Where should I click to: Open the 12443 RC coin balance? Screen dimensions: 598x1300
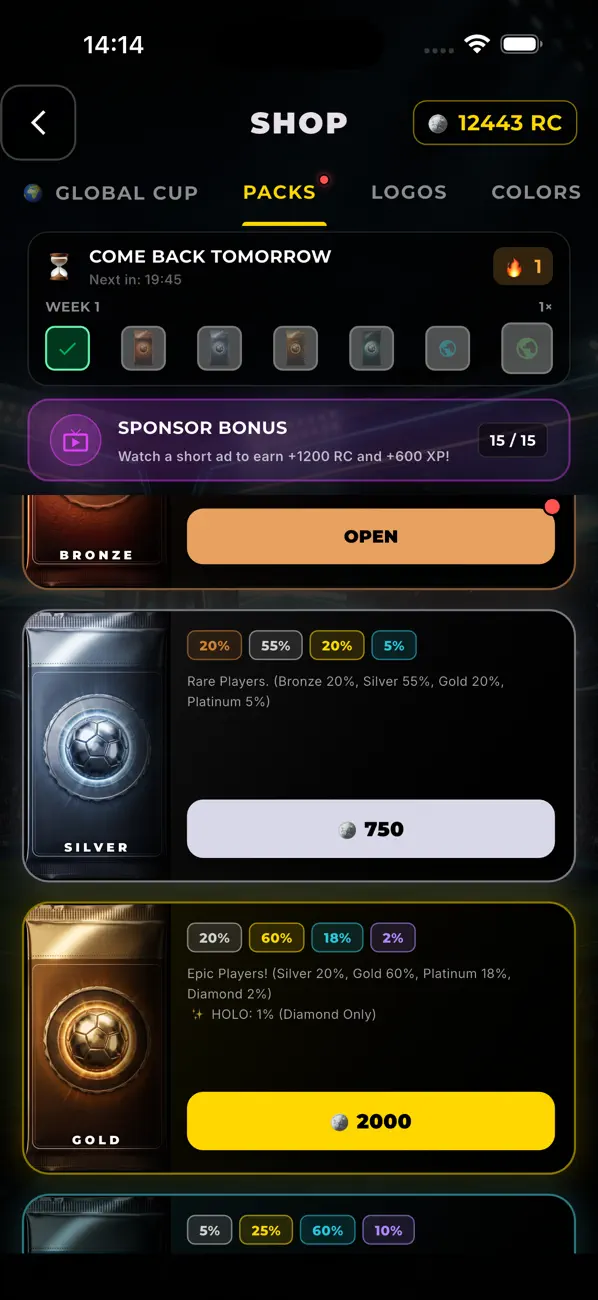pyautogui.click(x=495, y=123)
